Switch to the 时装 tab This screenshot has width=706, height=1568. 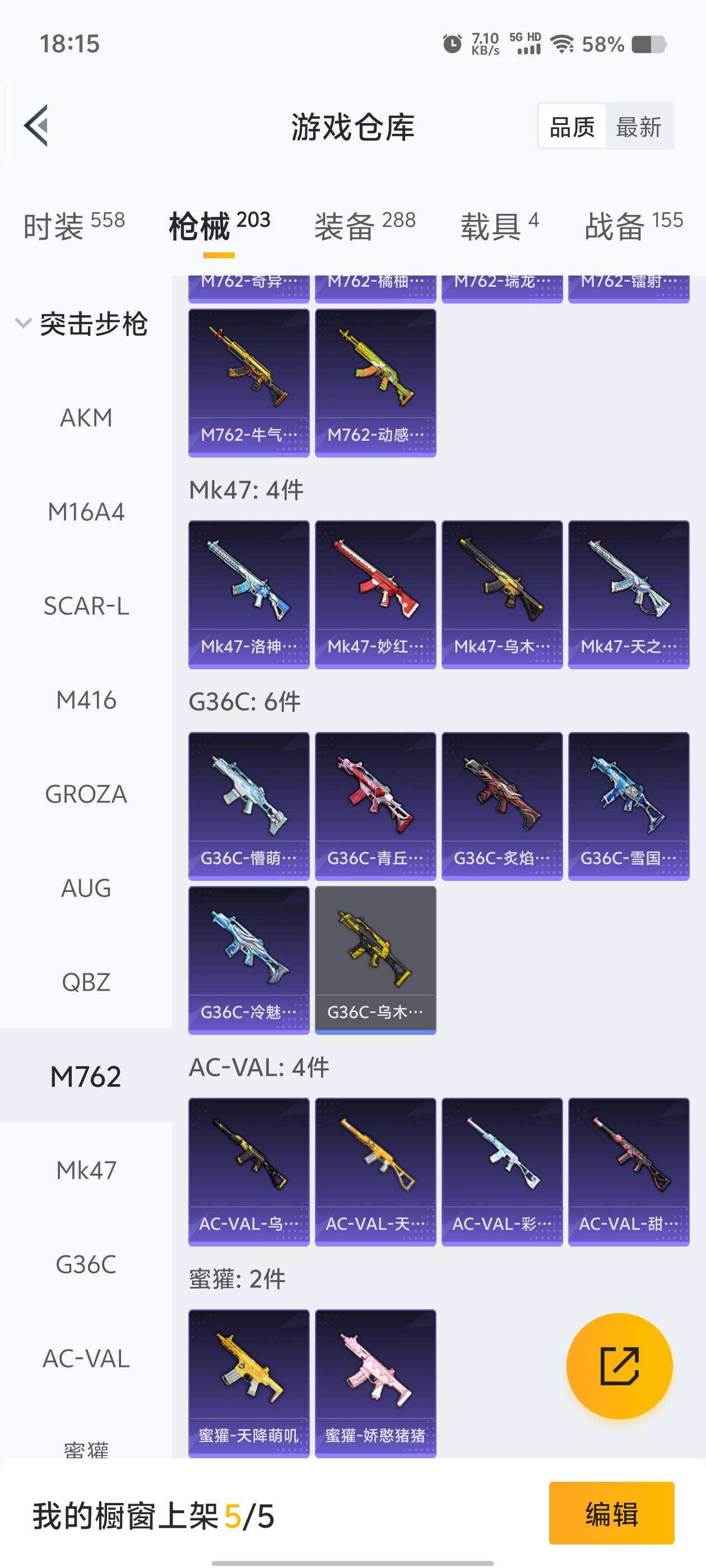tap(74, 226)
